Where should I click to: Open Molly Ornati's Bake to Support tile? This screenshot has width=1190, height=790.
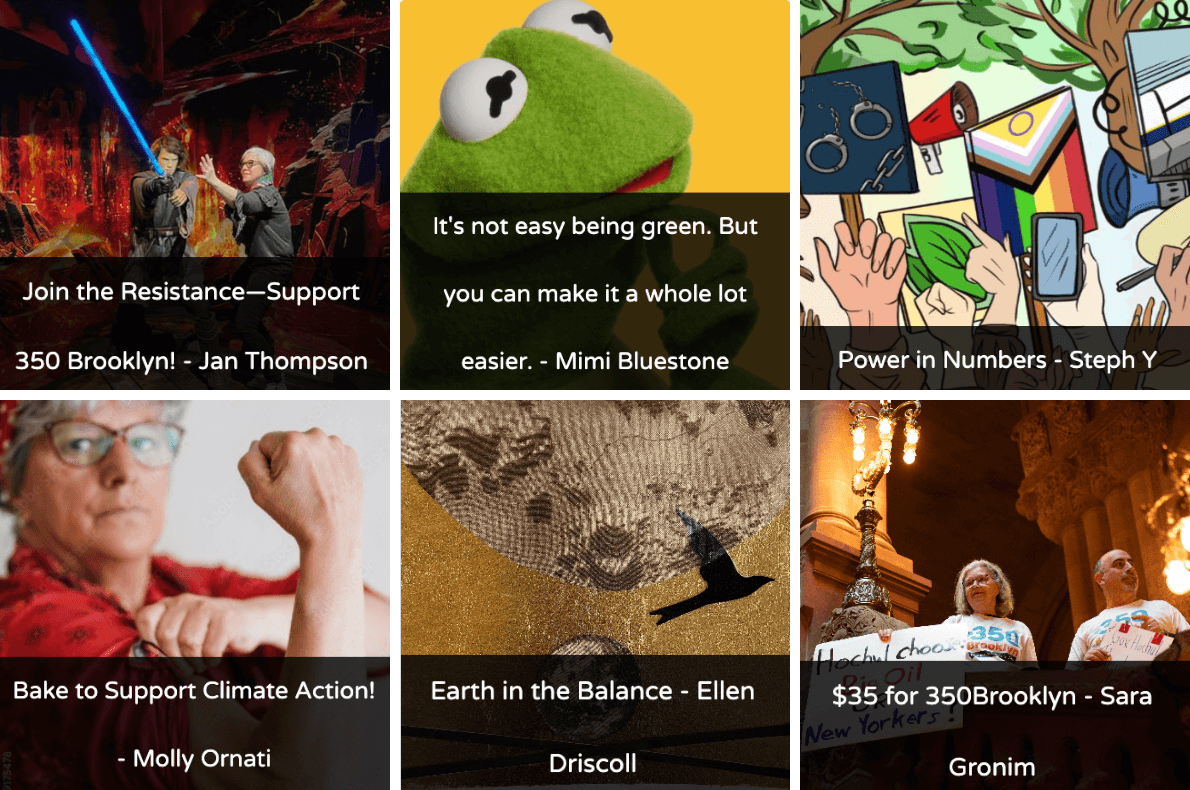194,595
